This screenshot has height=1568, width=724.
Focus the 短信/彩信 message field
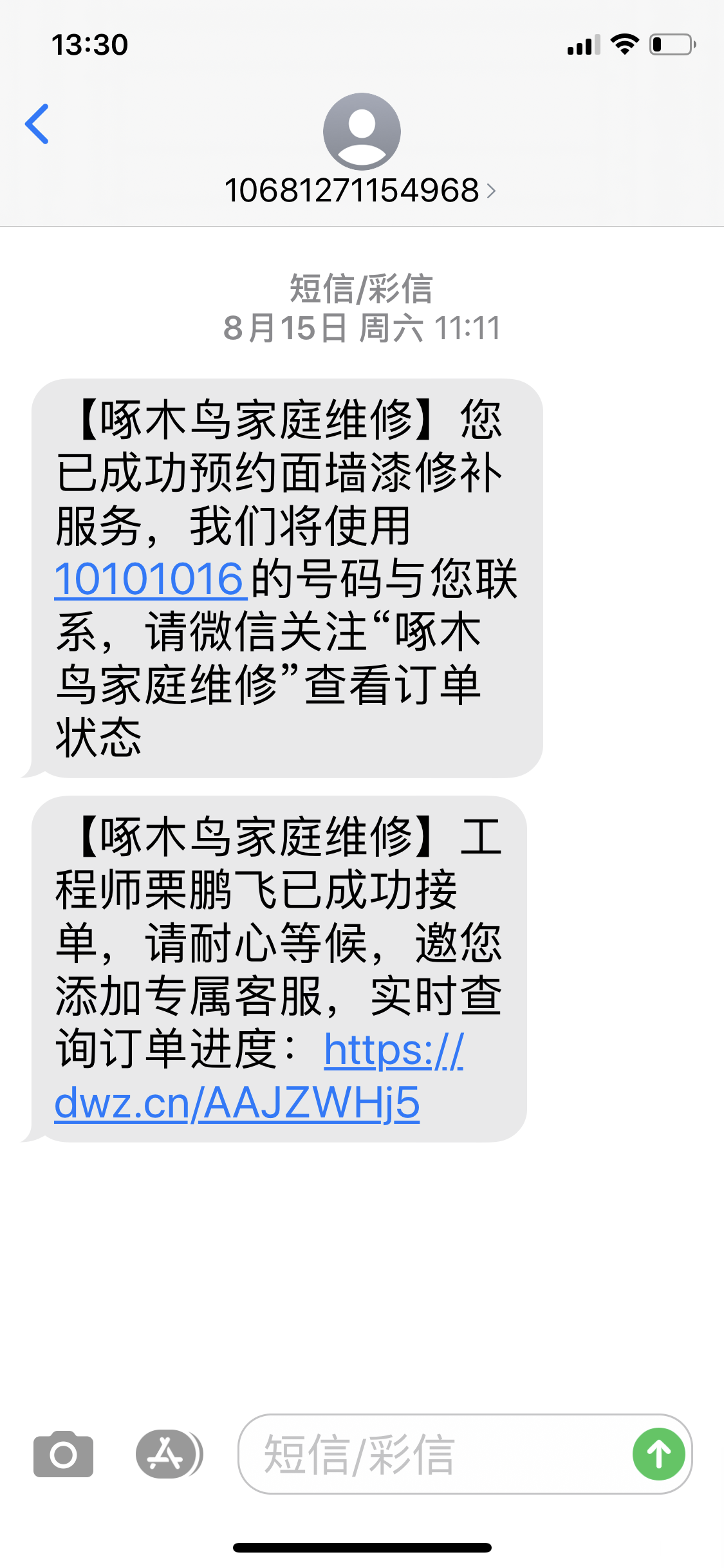431,1453
